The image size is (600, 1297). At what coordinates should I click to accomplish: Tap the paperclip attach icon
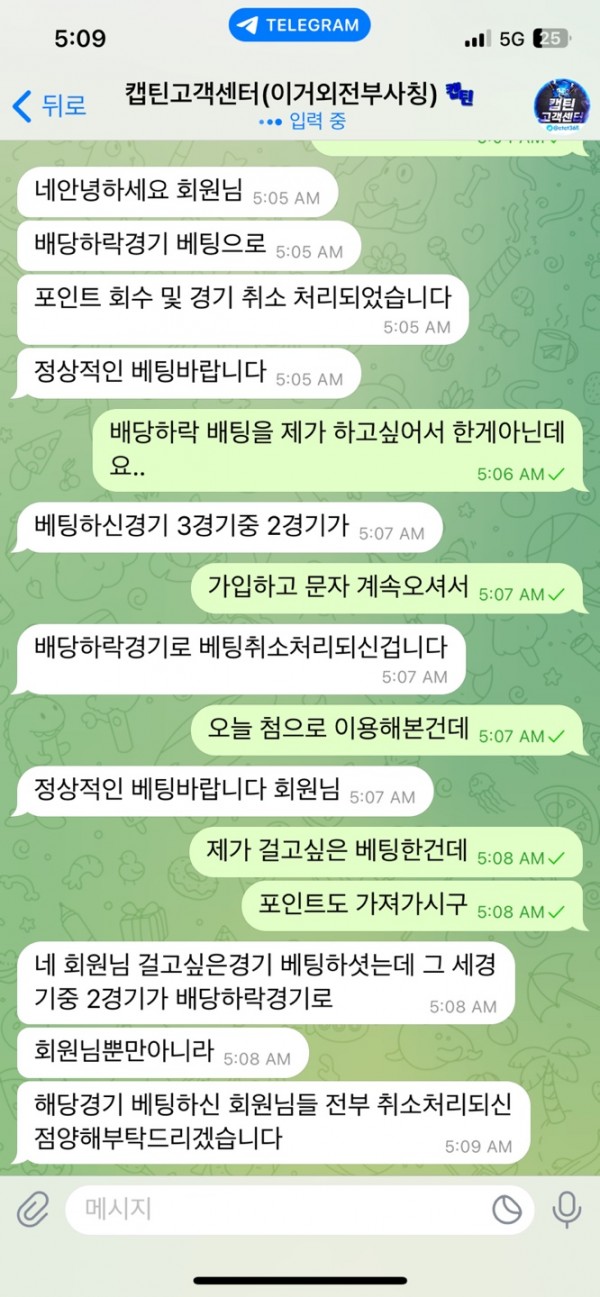[33, 1210]
